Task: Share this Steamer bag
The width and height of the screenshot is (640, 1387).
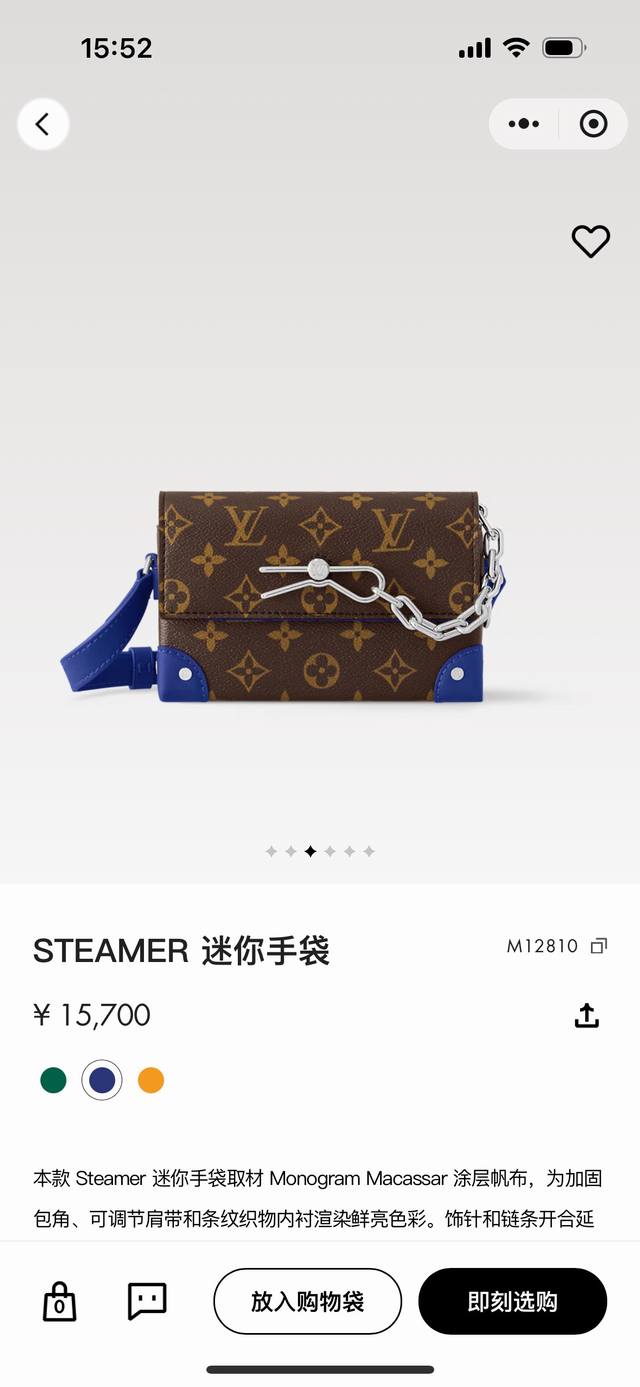Action: coord(586,1016)
